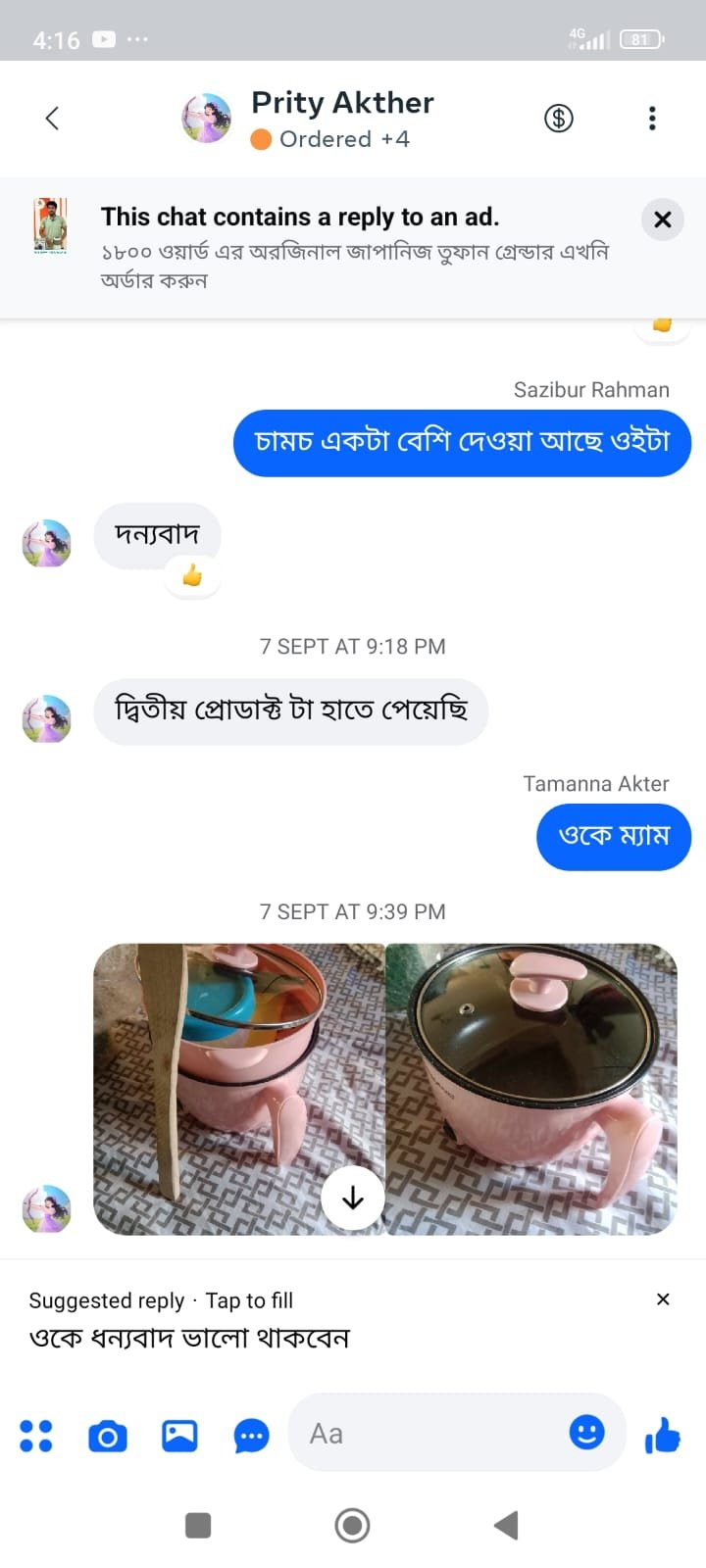
Task: Open saved replies speech bubble icon
Action: click(x=251, y=1436)
